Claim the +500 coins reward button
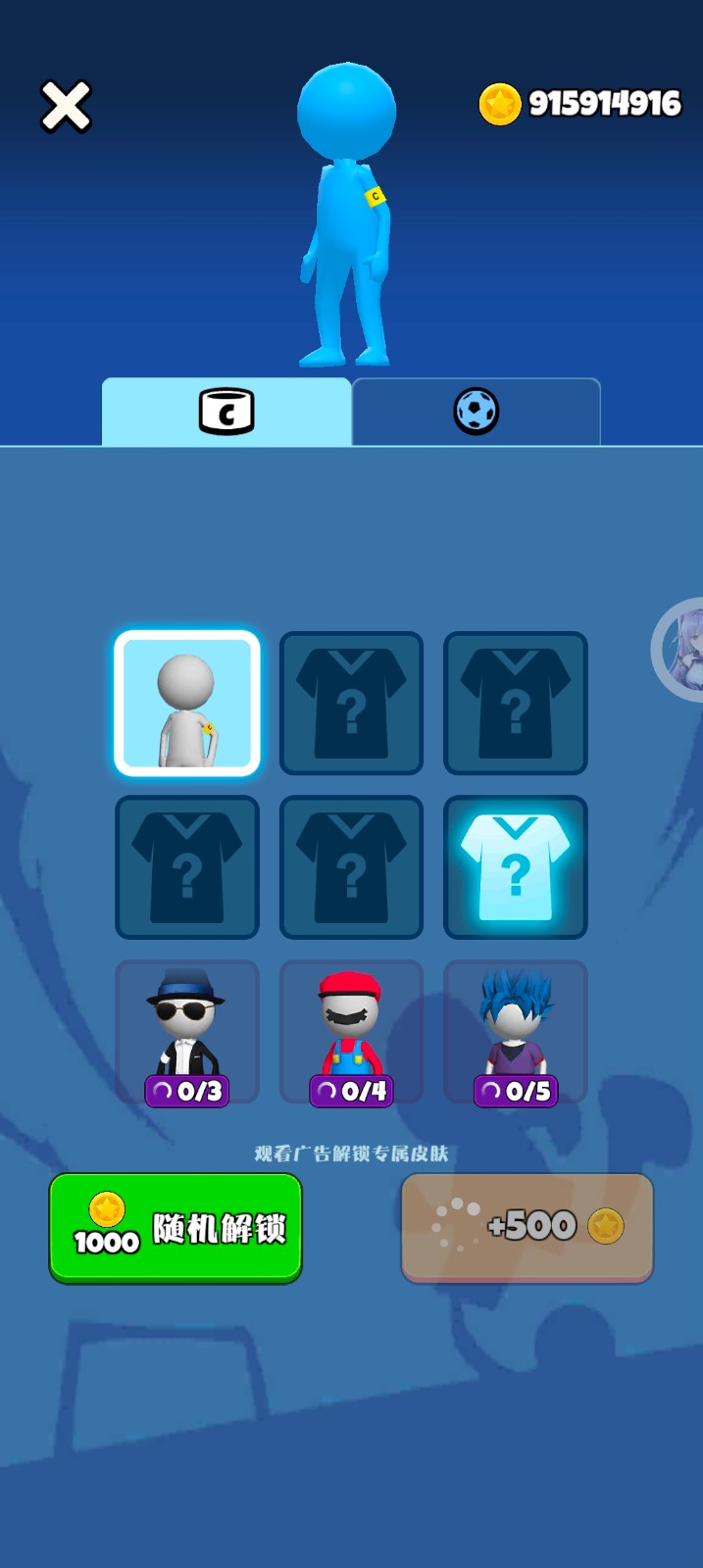Screen dimensions: 703x1568 pyautogui.click(x=527, y=1227)
